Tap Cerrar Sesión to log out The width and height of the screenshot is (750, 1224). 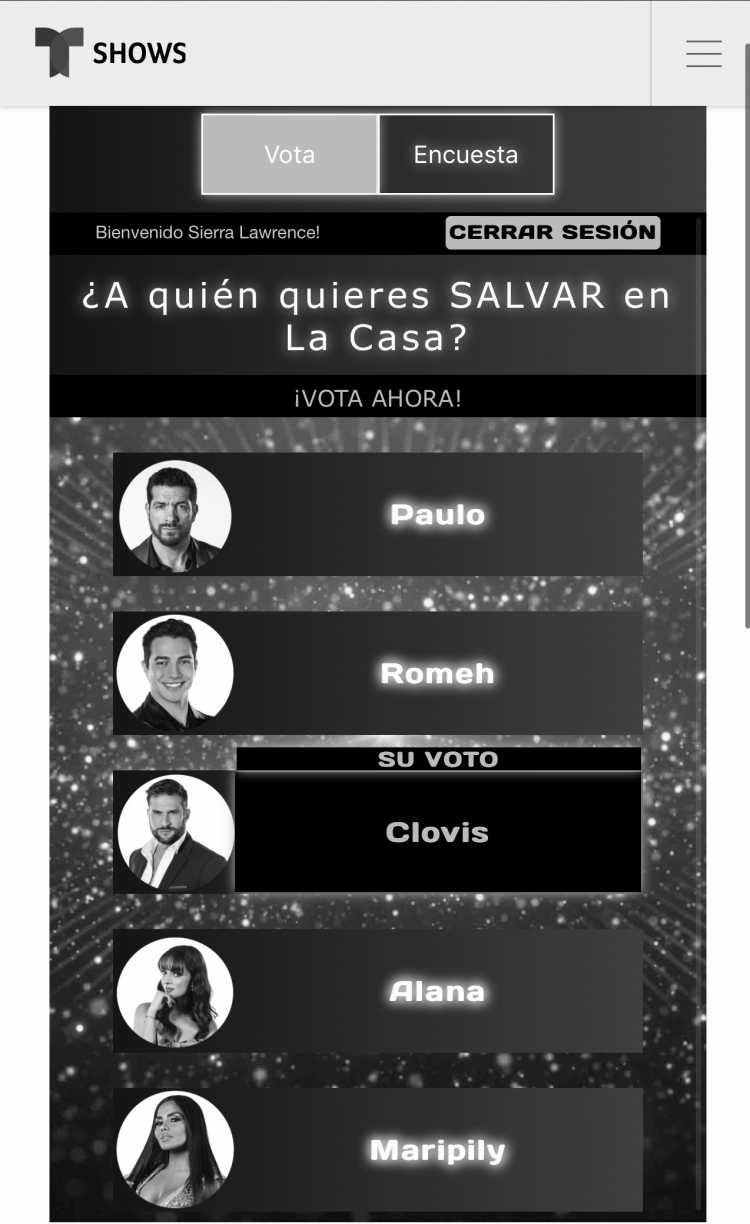(x=553, y=232)
